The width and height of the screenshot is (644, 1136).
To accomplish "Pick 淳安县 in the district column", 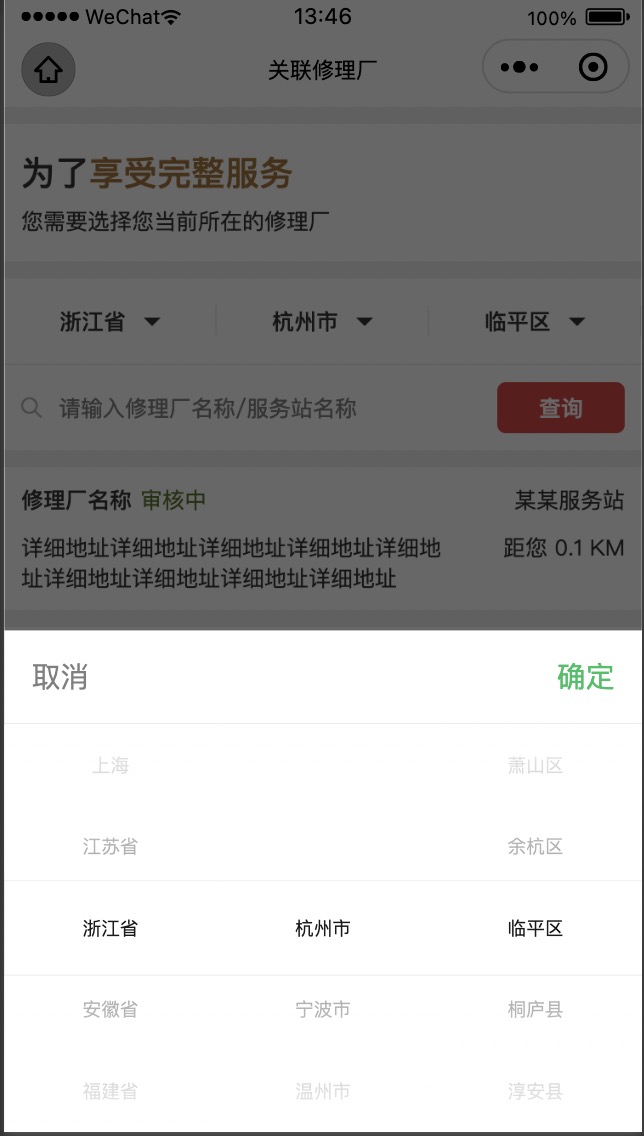I will pyautogui.click(x=535, y=1091).
